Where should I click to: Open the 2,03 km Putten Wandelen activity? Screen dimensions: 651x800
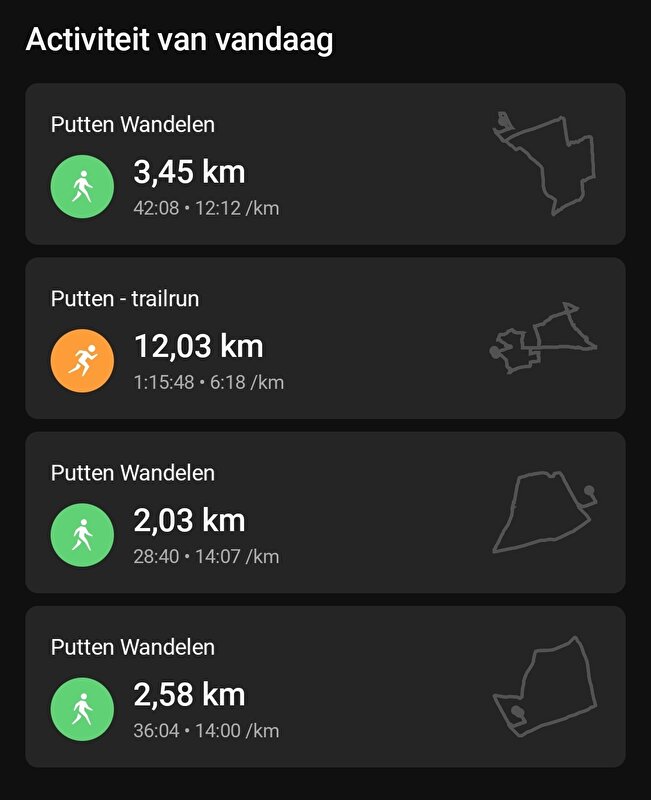pyautogui.click(x=325, y=512)
